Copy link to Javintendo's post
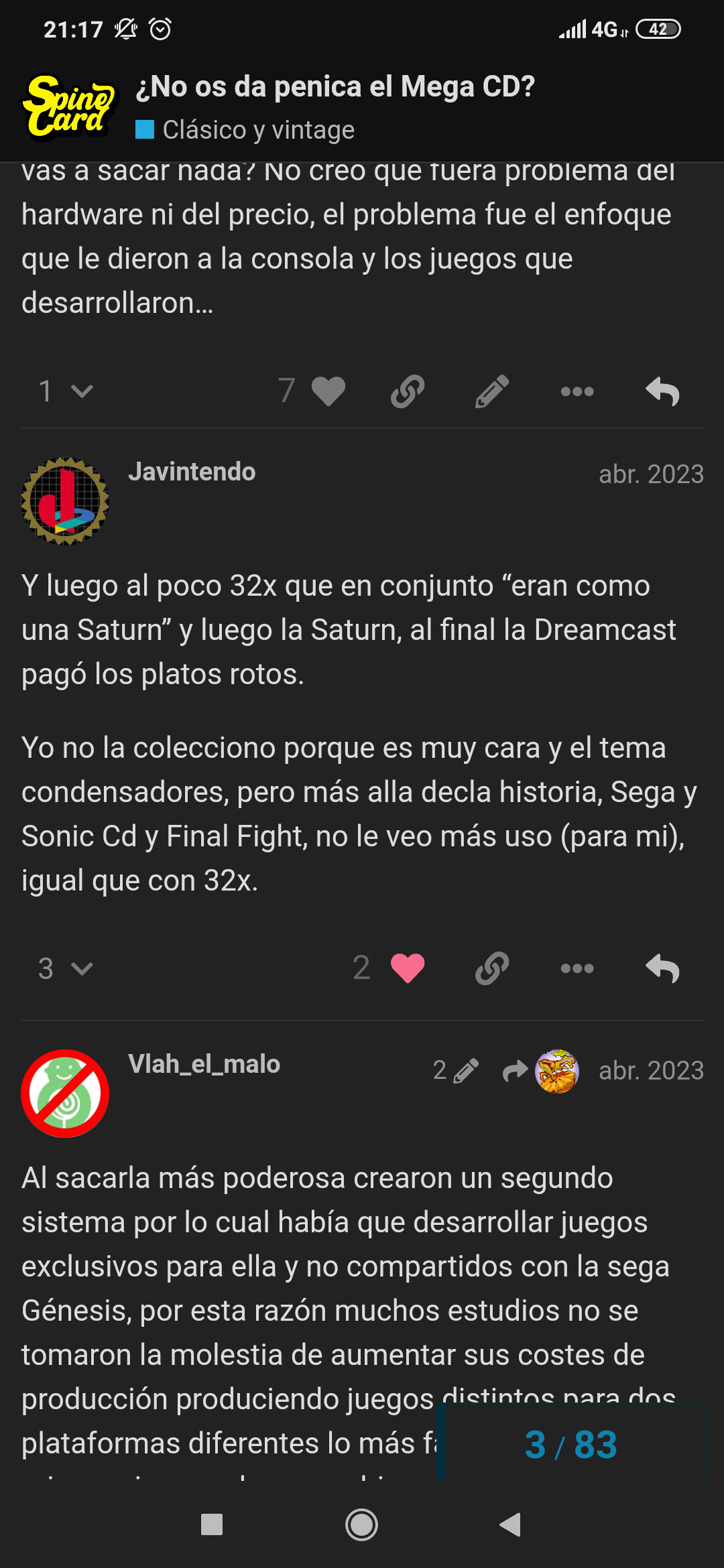The image size is (724, 1568). (492, 968)
